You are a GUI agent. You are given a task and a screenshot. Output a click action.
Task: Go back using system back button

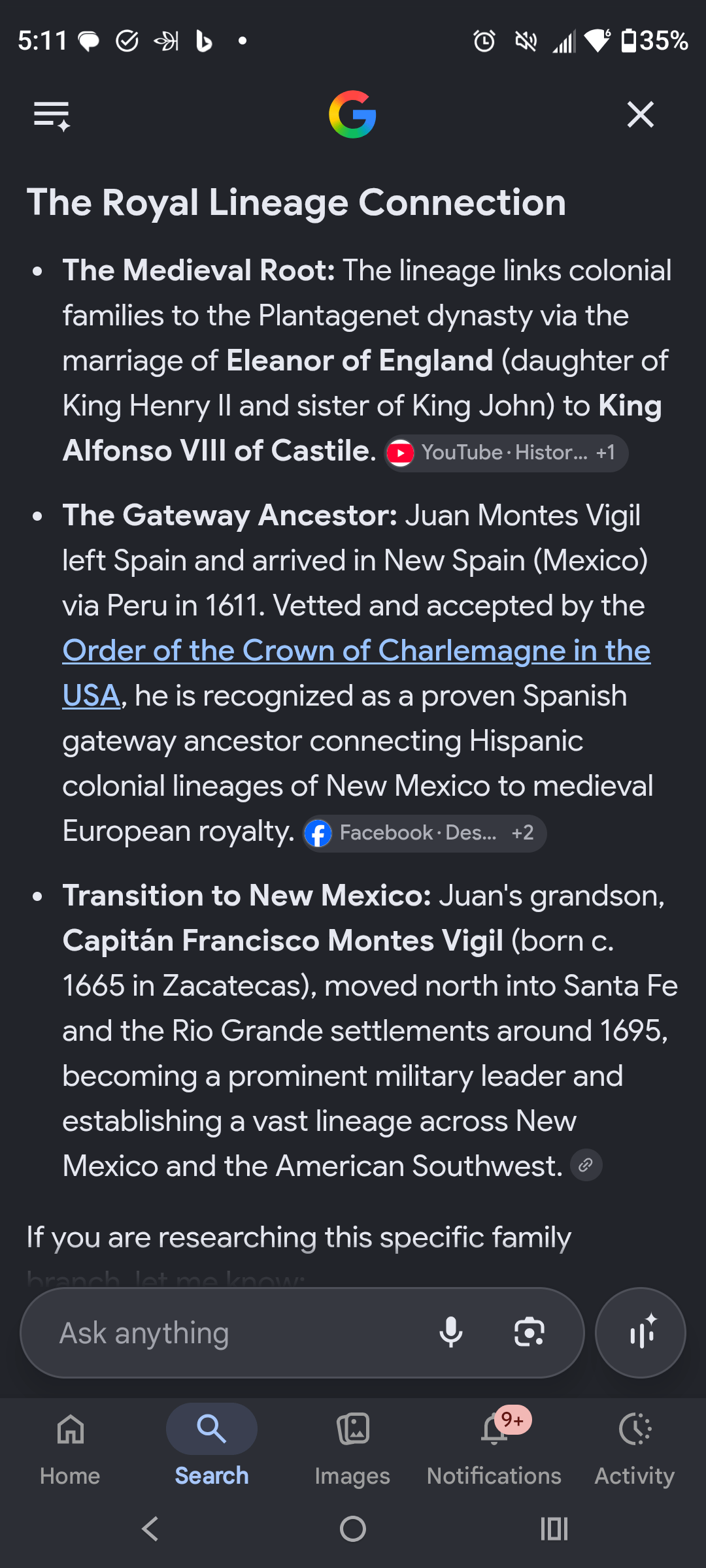(150, 1529)
